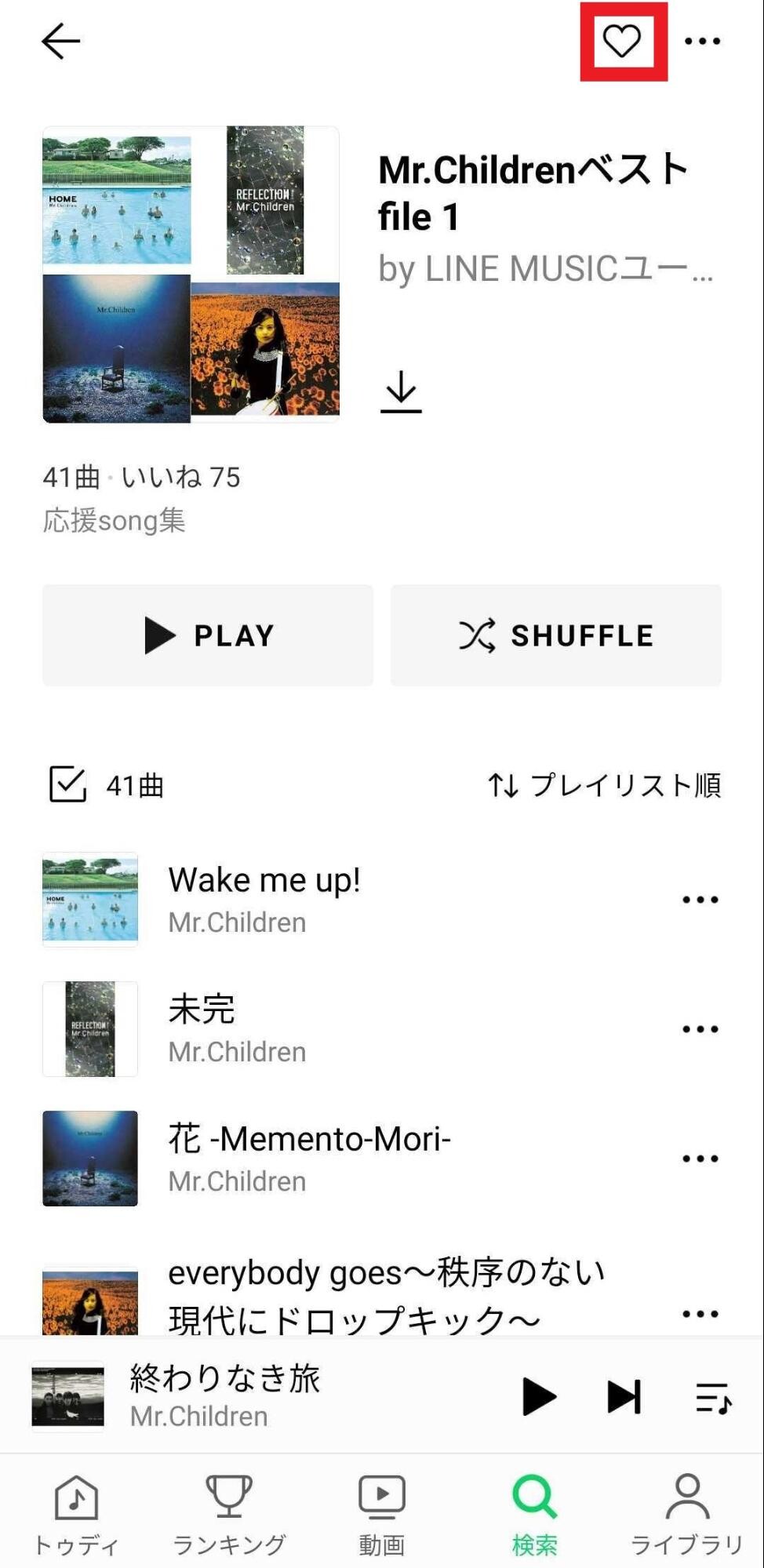Skip to next track in mini player
Image resolution: width=764 pixels, height=1568 pixels.
[x=624, y=1396]
